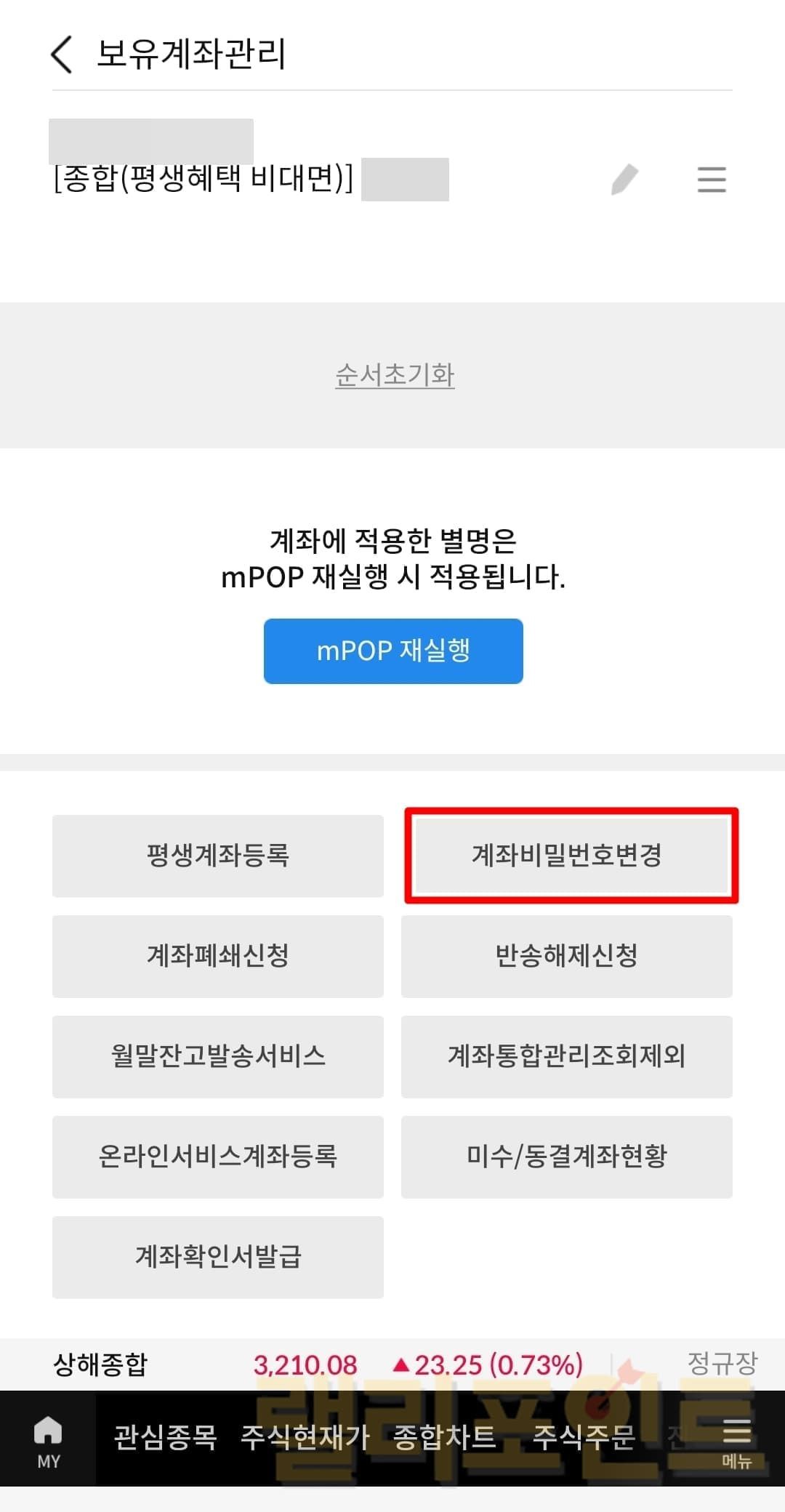
Task: Go back from 보유계좌관리 screen
Action: point(63,55)
